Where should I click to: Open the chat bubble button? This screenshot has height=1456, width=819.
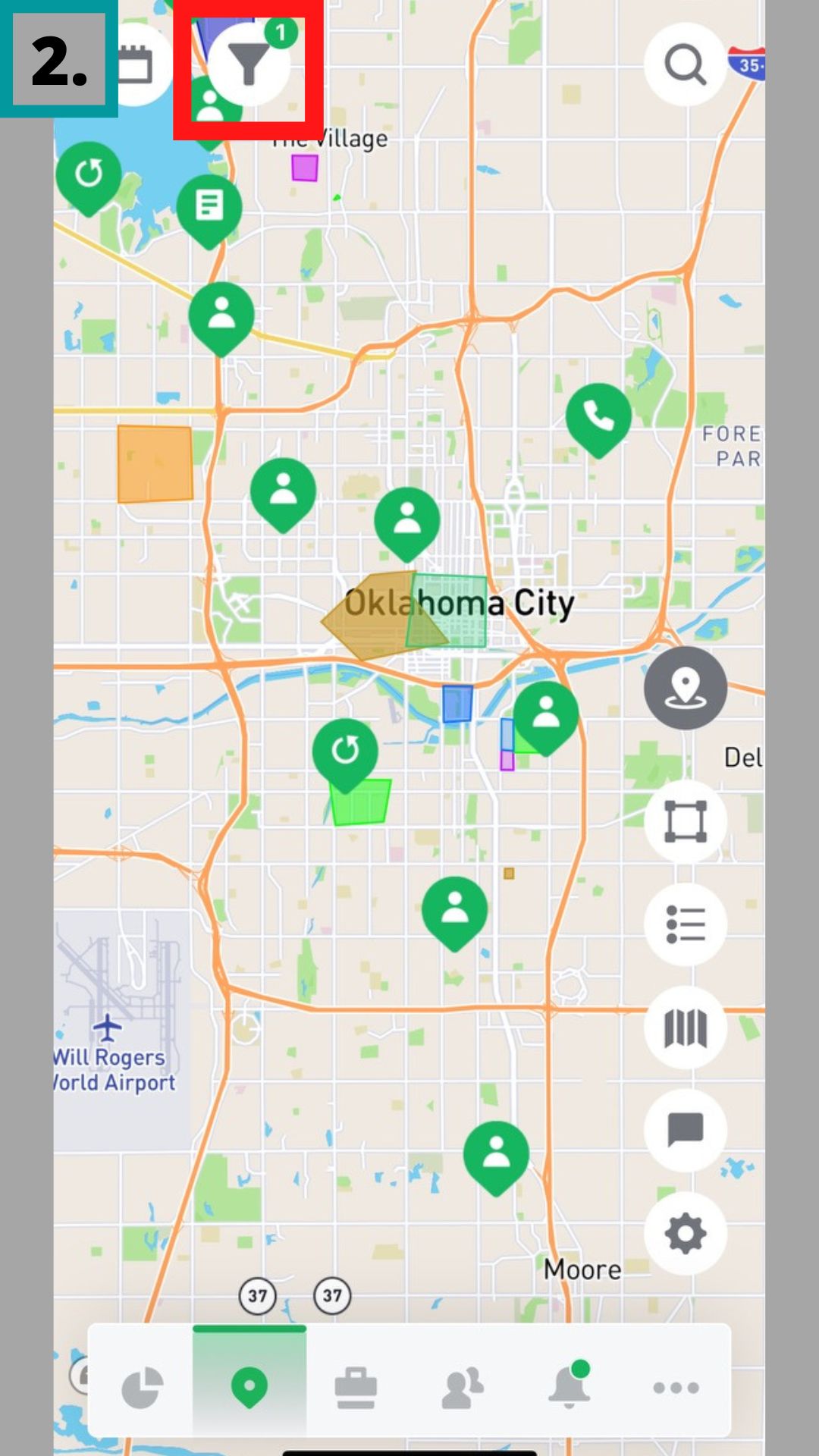tap(685, 1130)
